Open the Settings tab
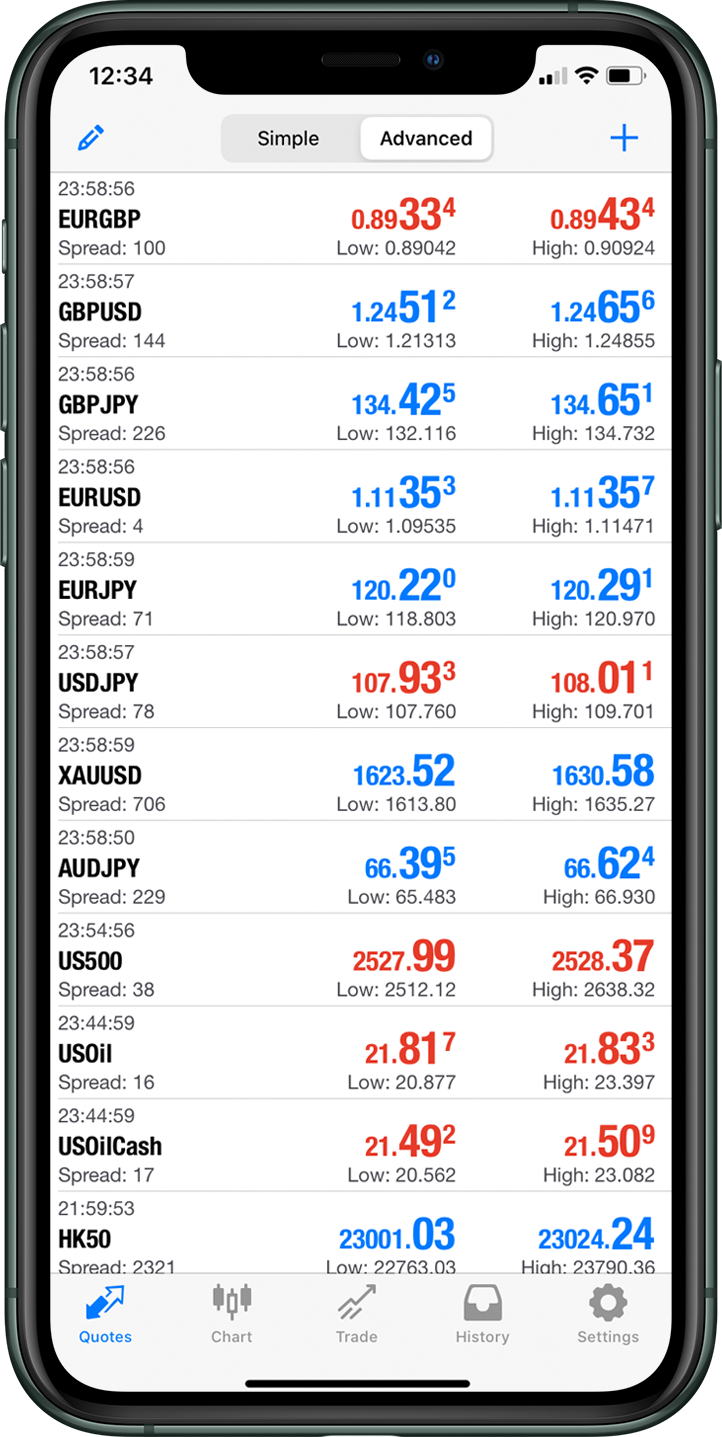The height and width of the screenshot is (1437, 722). (608, 1314)
